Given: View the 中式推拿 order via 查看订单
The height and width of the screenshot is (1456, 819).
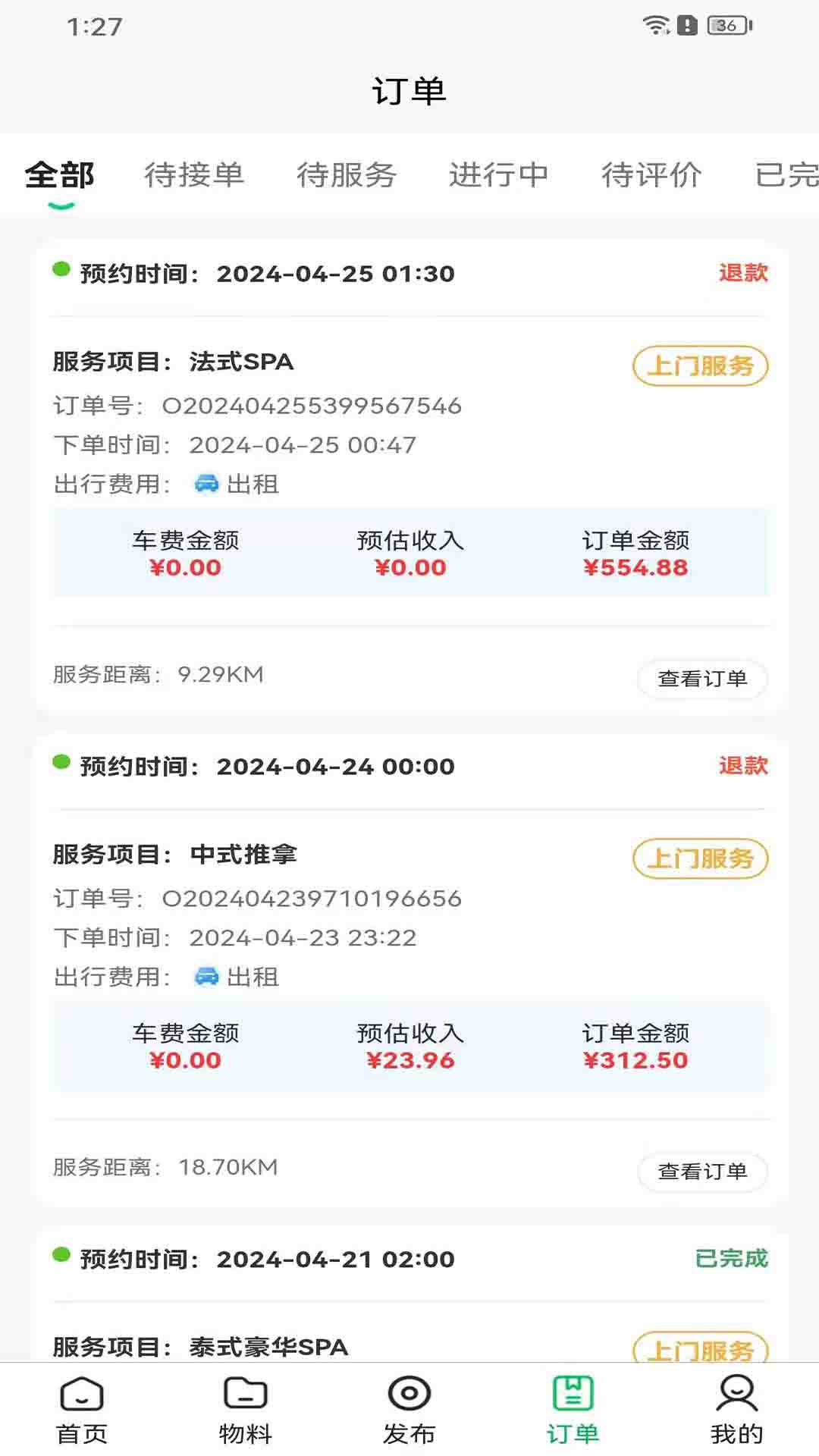Looking at the screenshot, I should 702,1172.
